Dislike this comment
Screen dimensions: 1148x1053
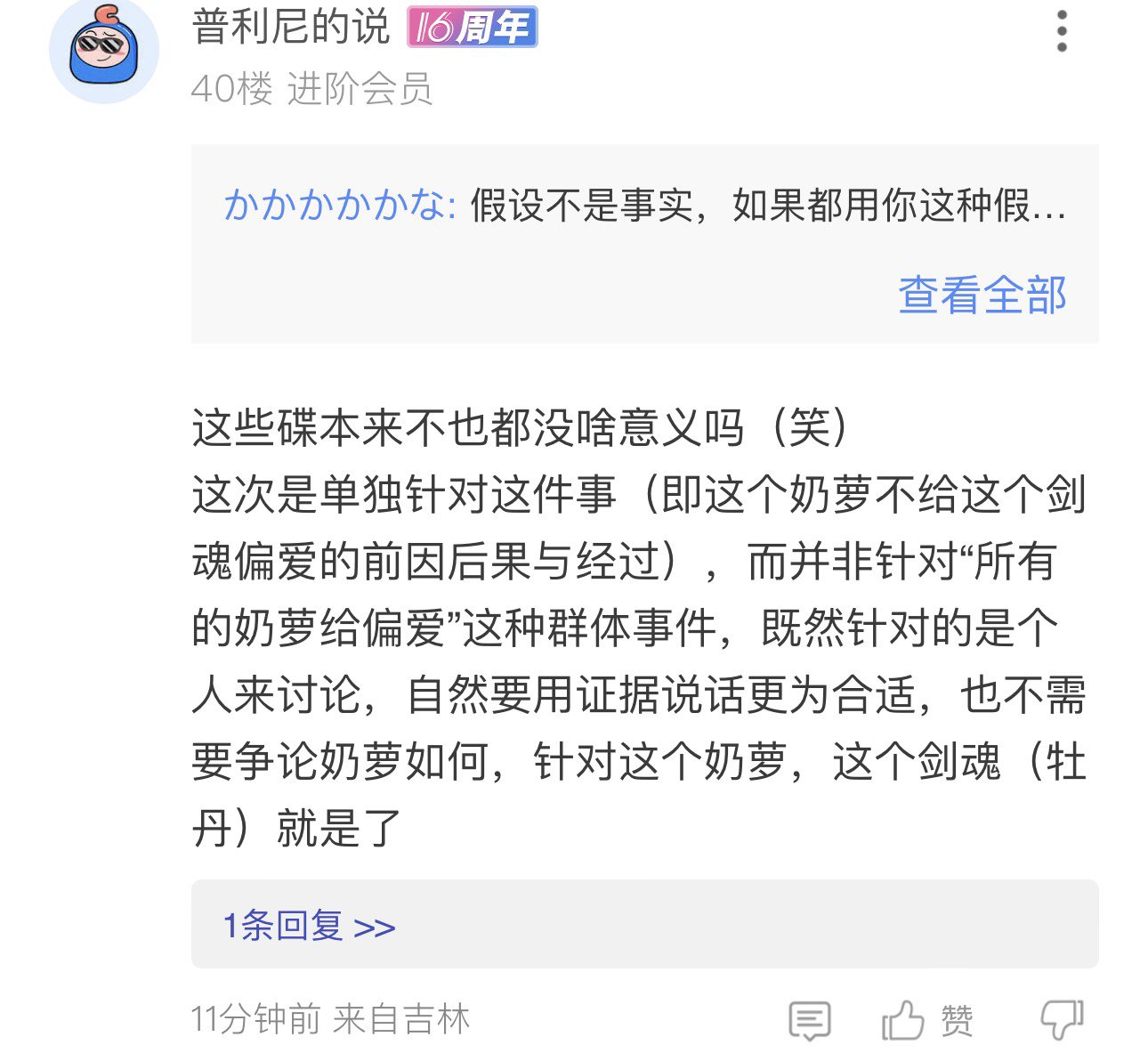(1062, 1020)
